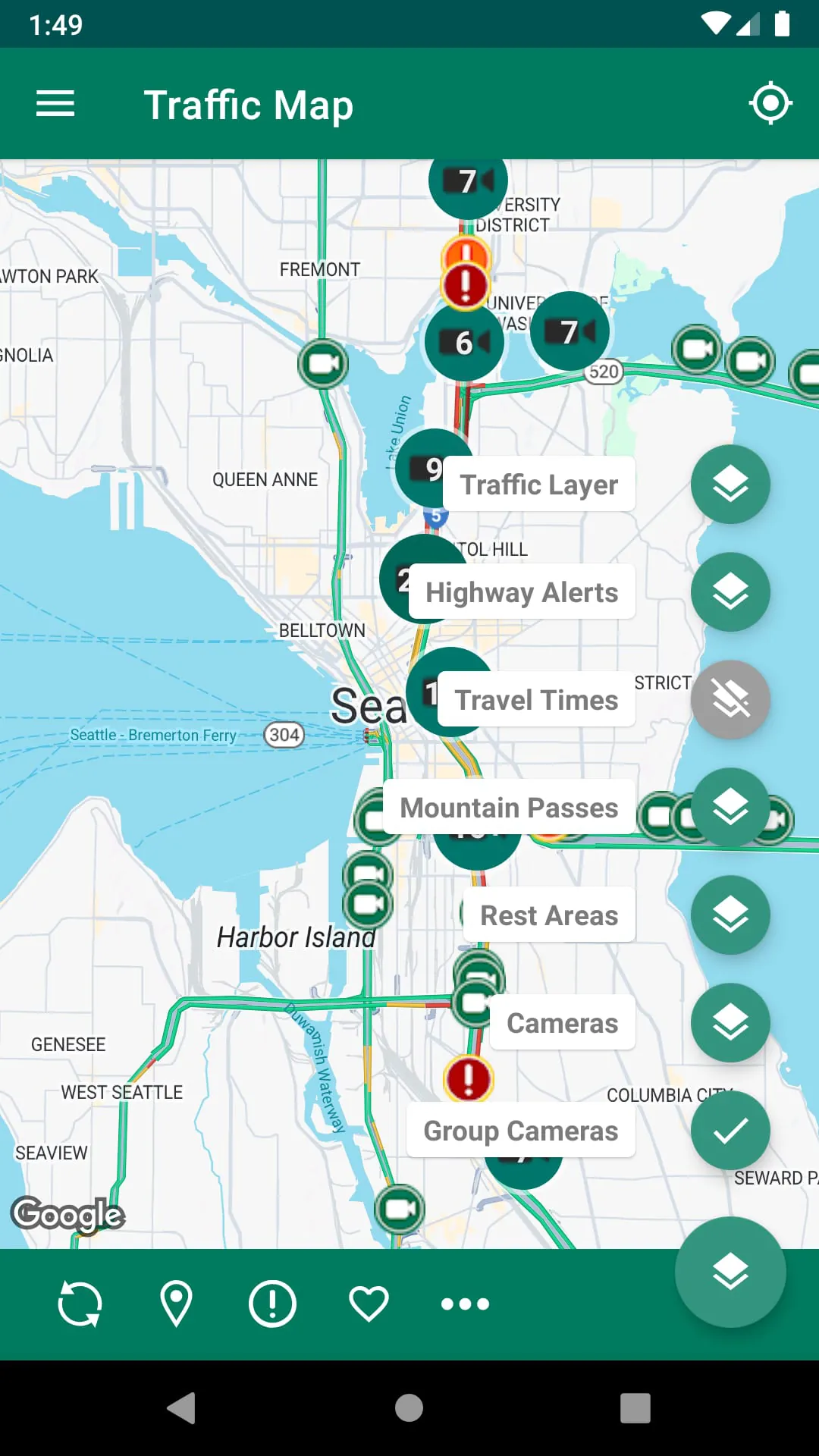Enable the disabled Travel Times layer
Screen dimensions: 819x1456
(730, 699)
